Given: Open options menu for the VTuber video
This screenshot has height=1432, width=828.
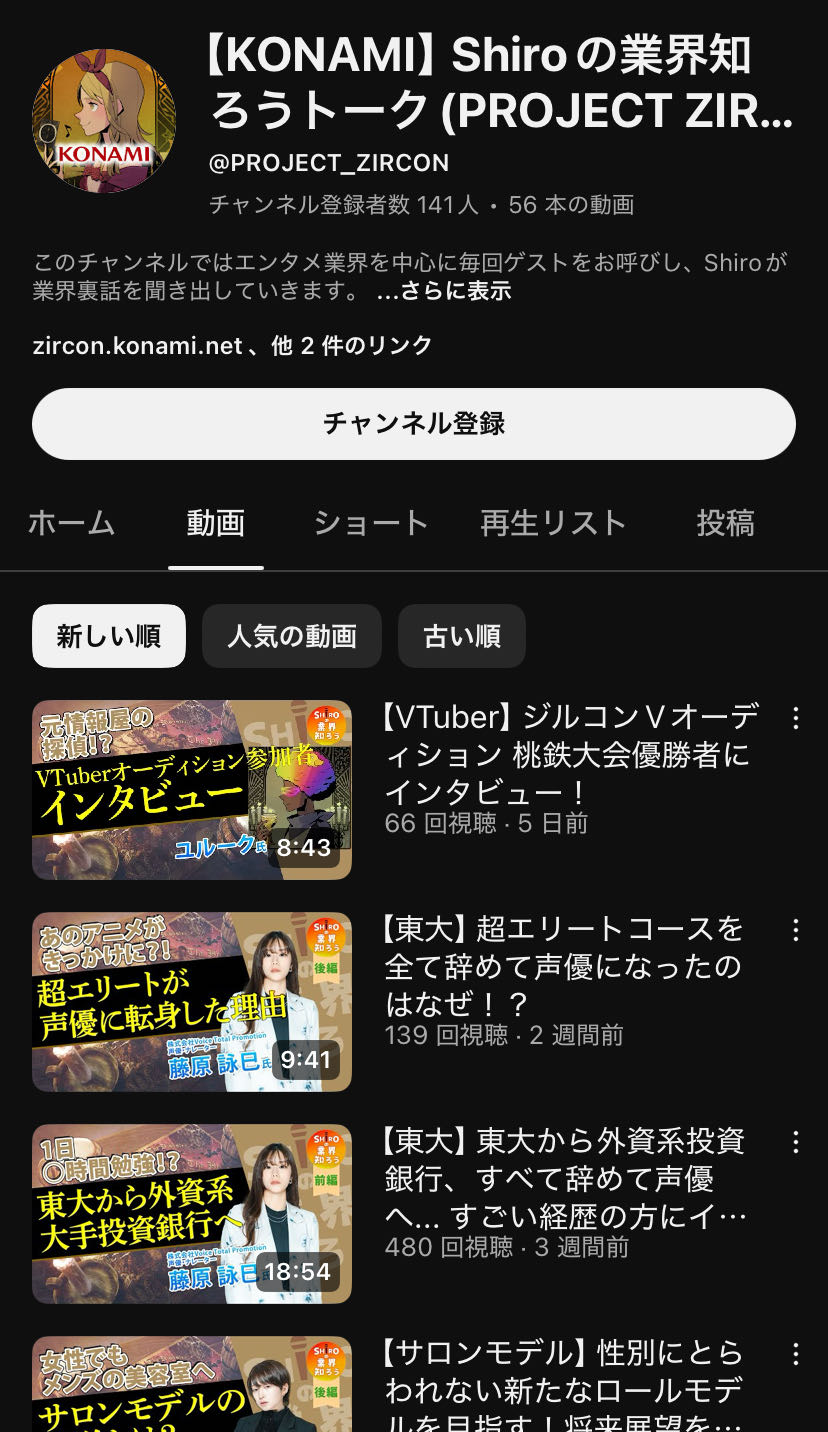Looking at the screenshot, I should [796, 718].
